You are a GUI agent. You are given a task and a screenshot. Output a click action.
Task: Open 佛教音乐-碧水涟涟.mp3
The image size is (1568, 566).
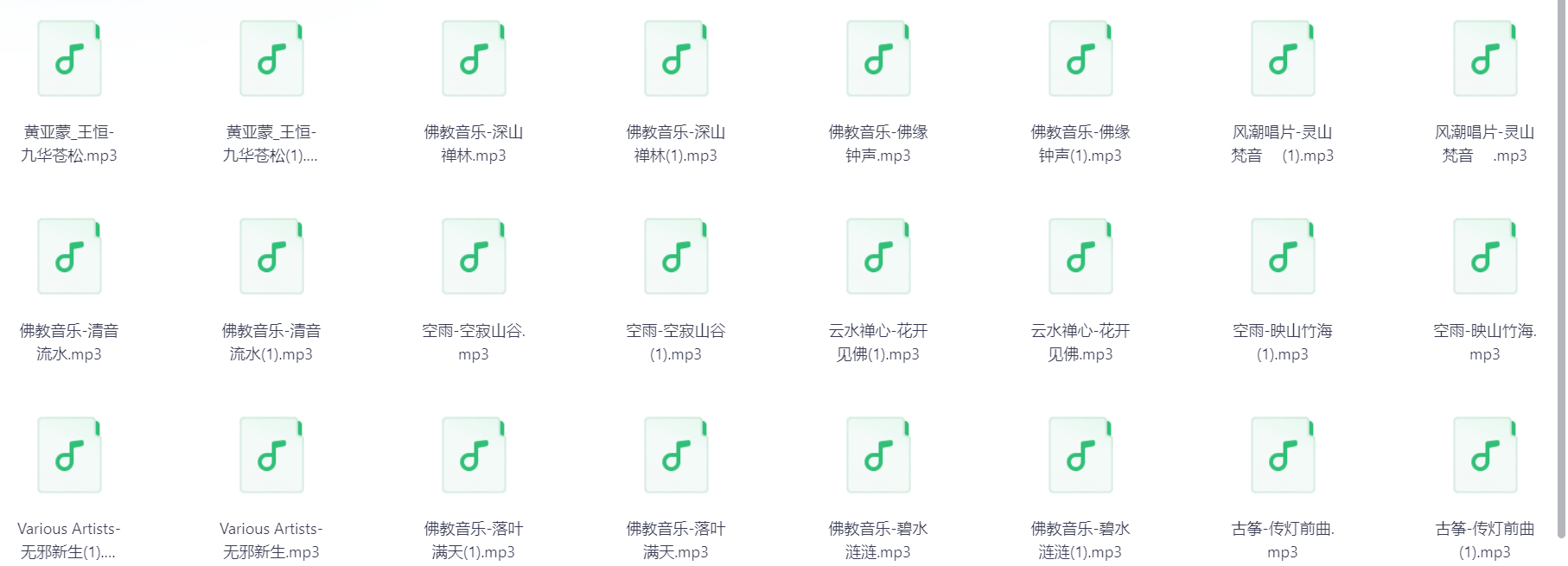[878, 455]
